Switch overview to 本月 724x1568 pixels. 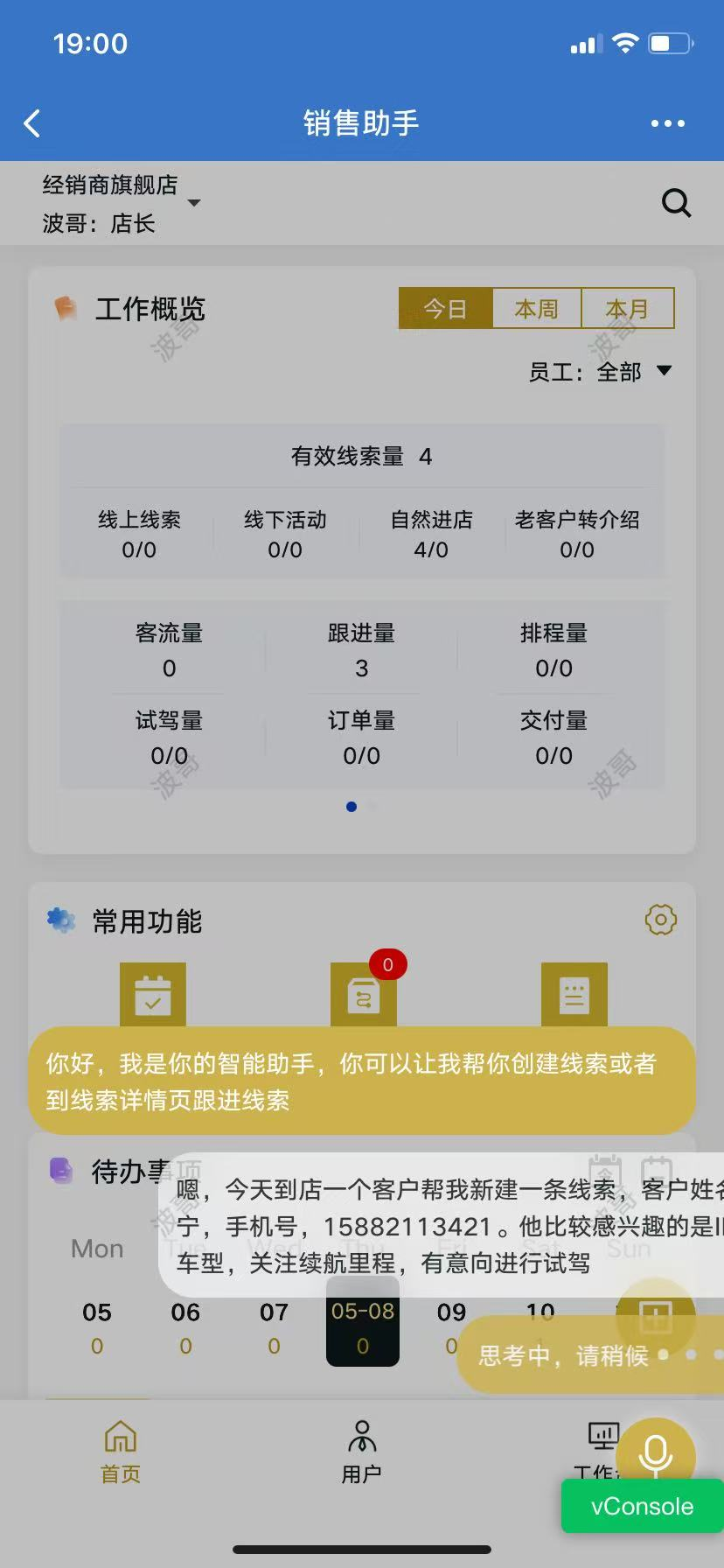(x=627, y=308)
